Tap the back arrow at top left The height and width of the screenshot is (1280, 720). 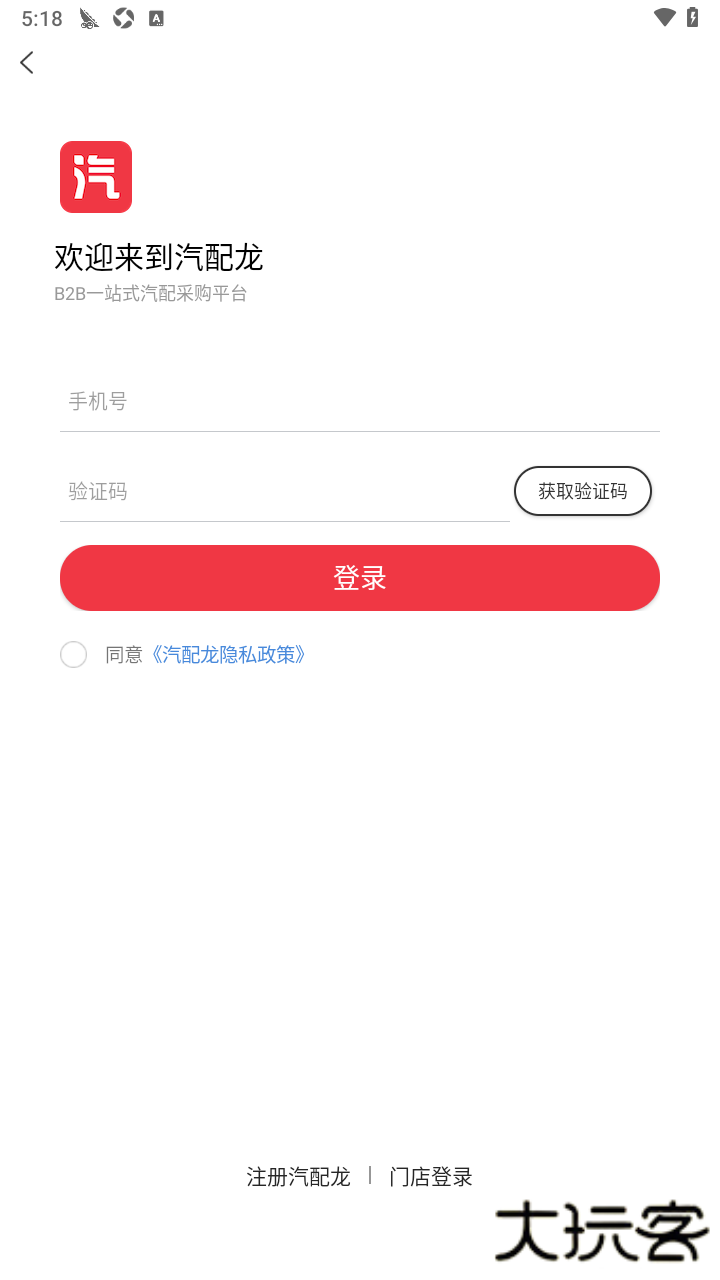[25, 62]
